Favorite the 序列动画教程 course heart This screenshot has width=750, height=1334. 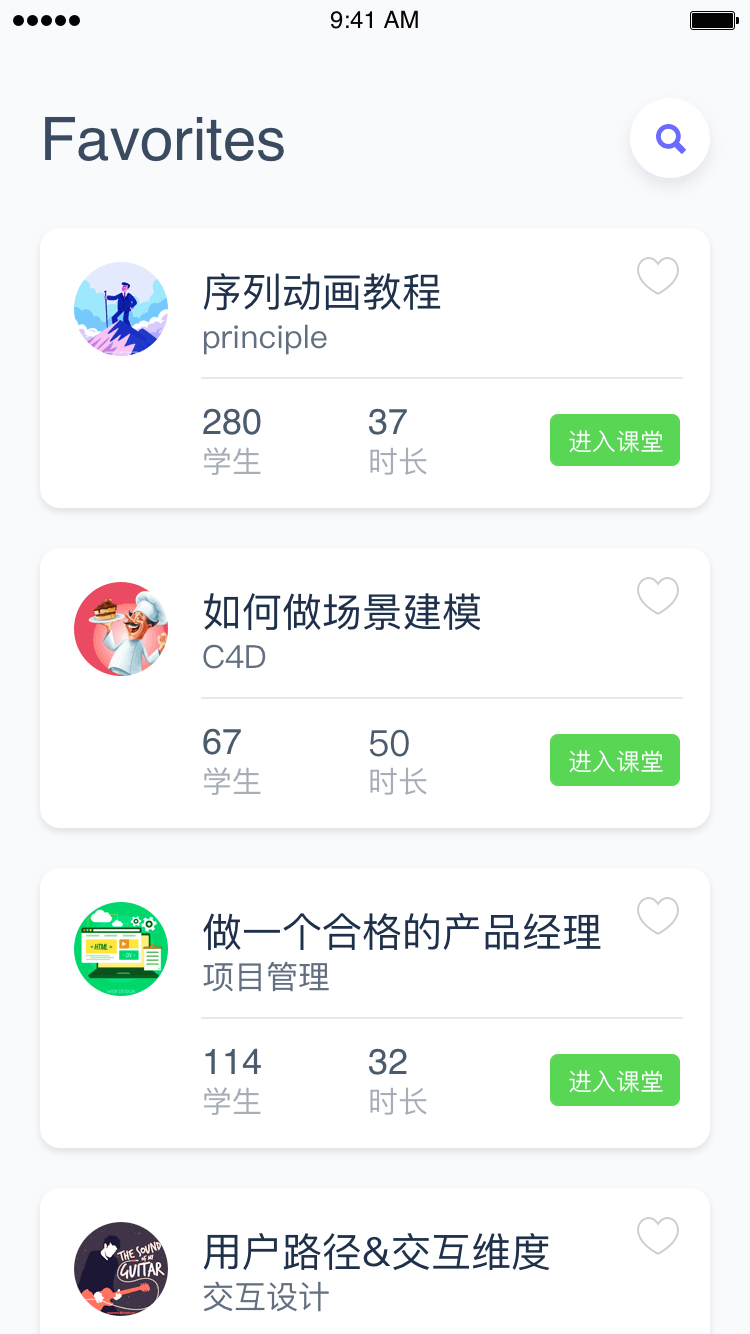coord(657,276)
